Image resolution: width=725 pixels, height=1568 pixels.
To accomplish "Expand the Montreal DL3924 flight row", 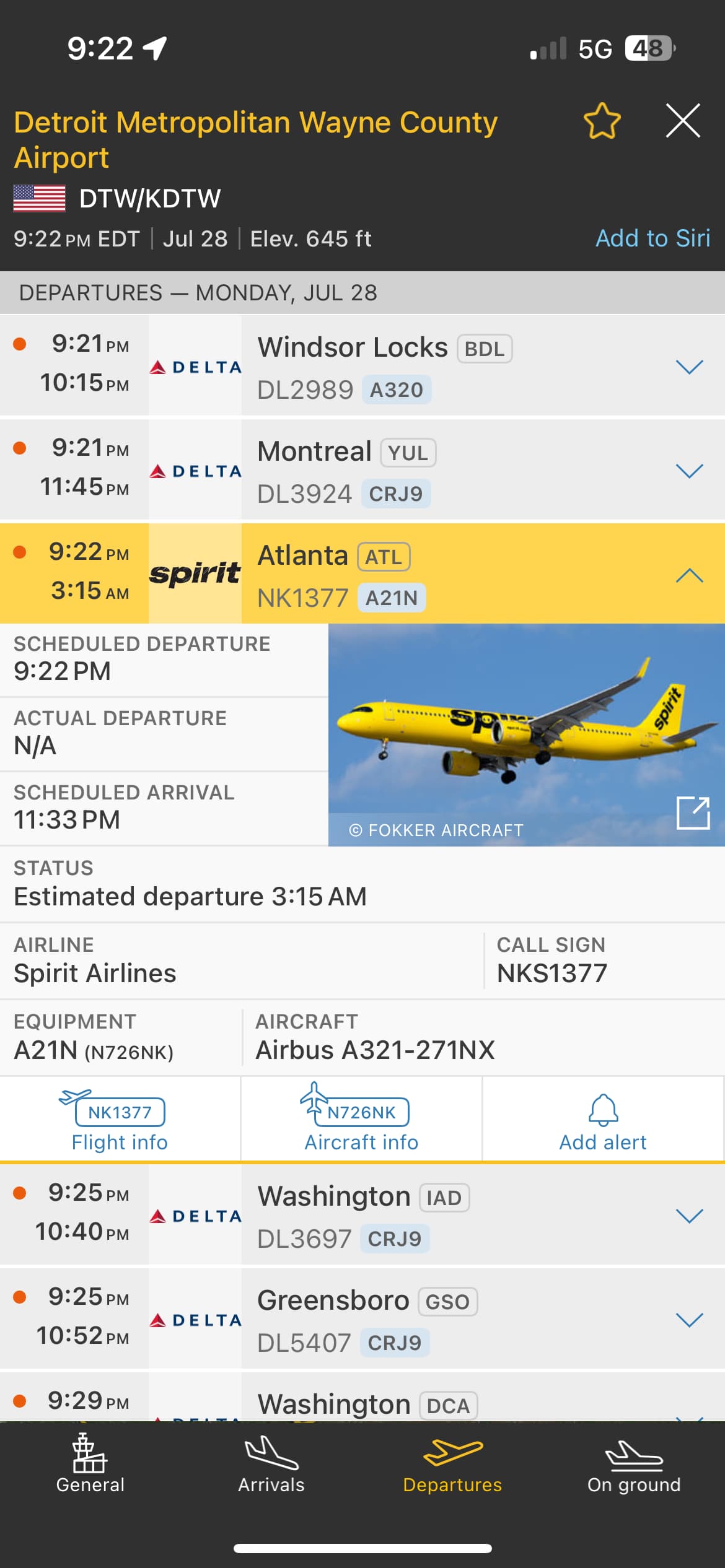I will (689, 471).
